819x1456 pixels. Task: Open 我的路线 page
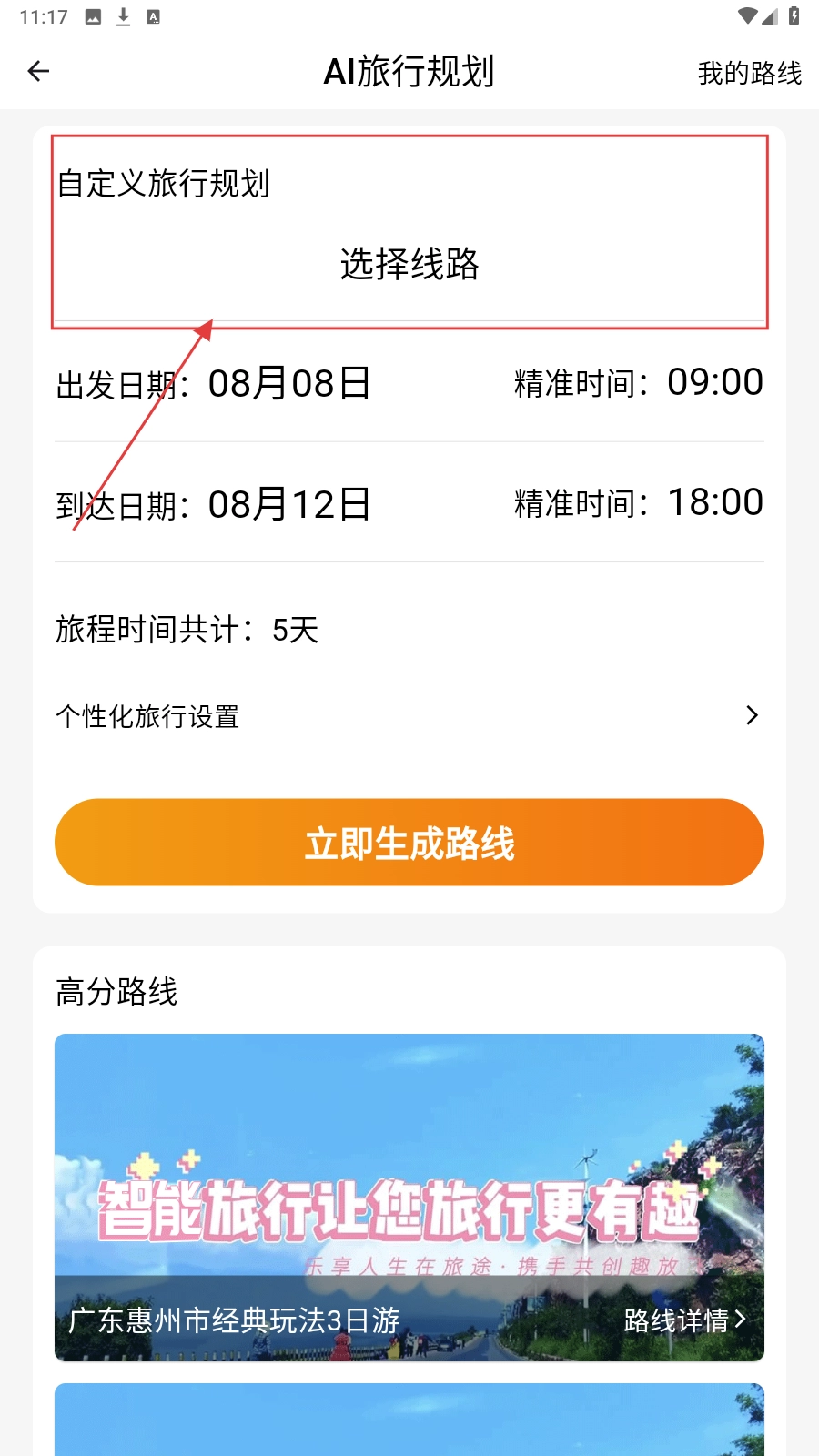coord(749,73)
